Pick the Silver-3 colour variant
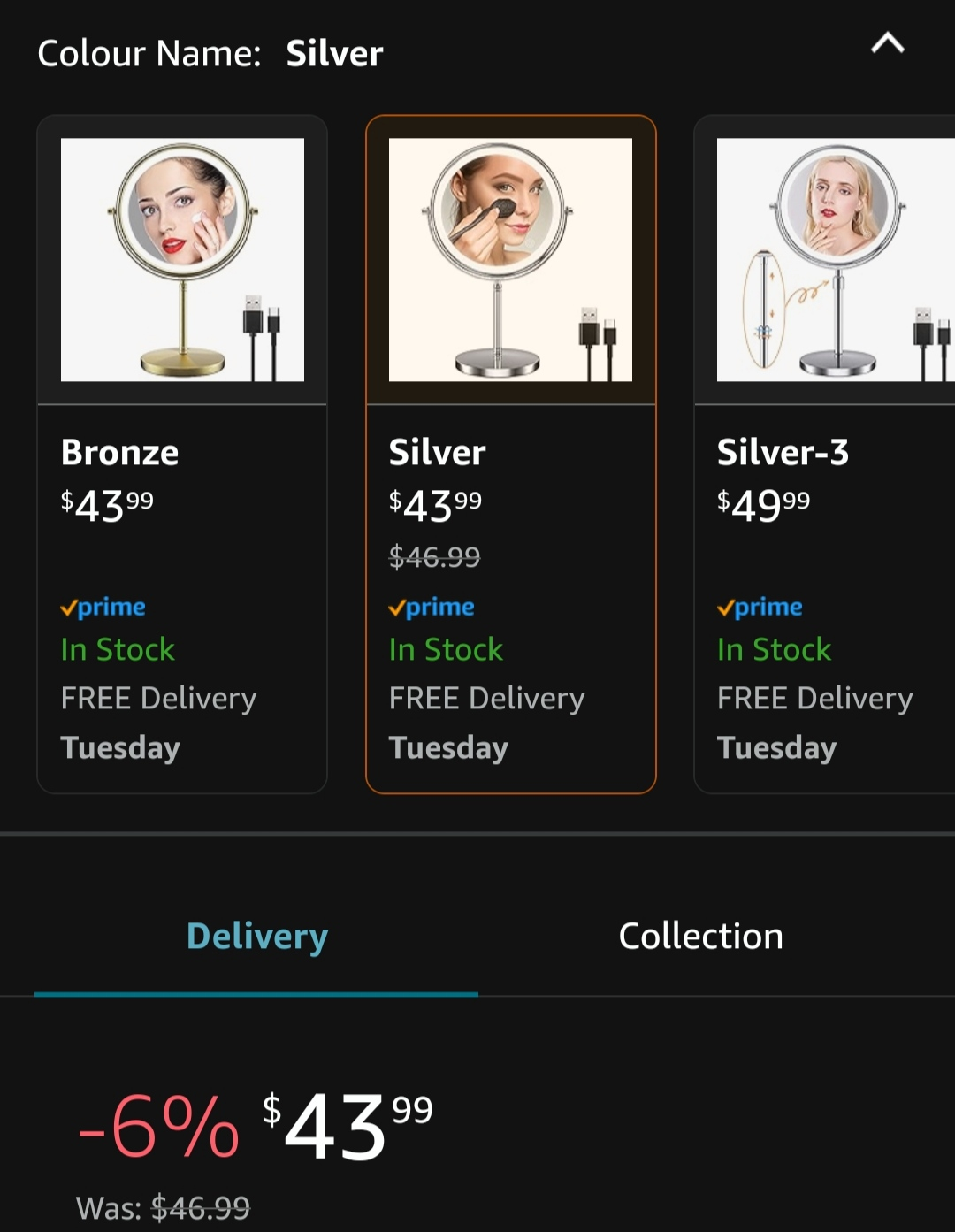Viewport: 955px width, 1232px height. coord(824,453)
